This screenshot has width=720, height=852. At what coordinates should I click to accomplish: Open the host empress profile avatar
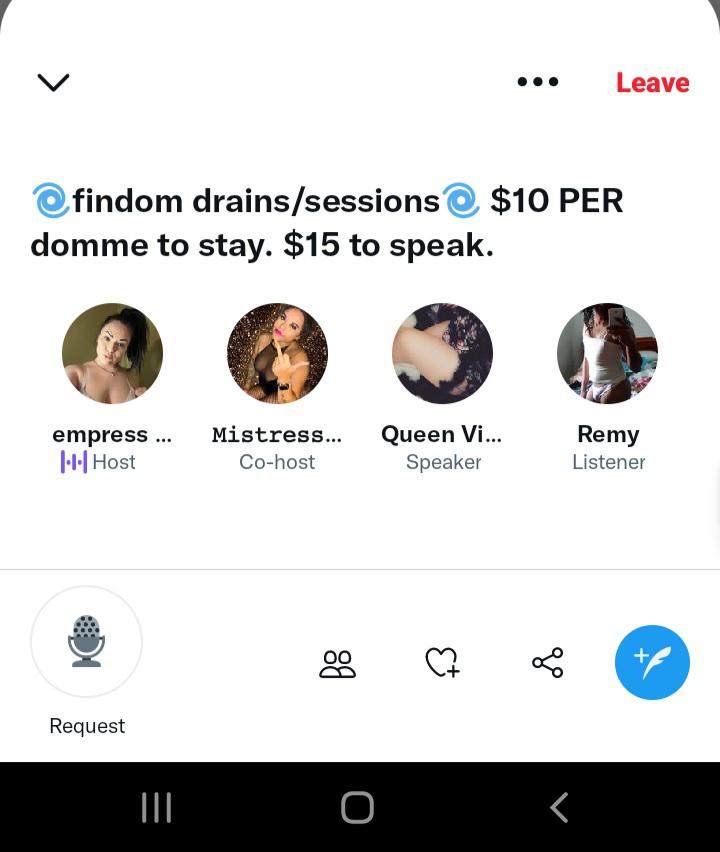point(112,353)
